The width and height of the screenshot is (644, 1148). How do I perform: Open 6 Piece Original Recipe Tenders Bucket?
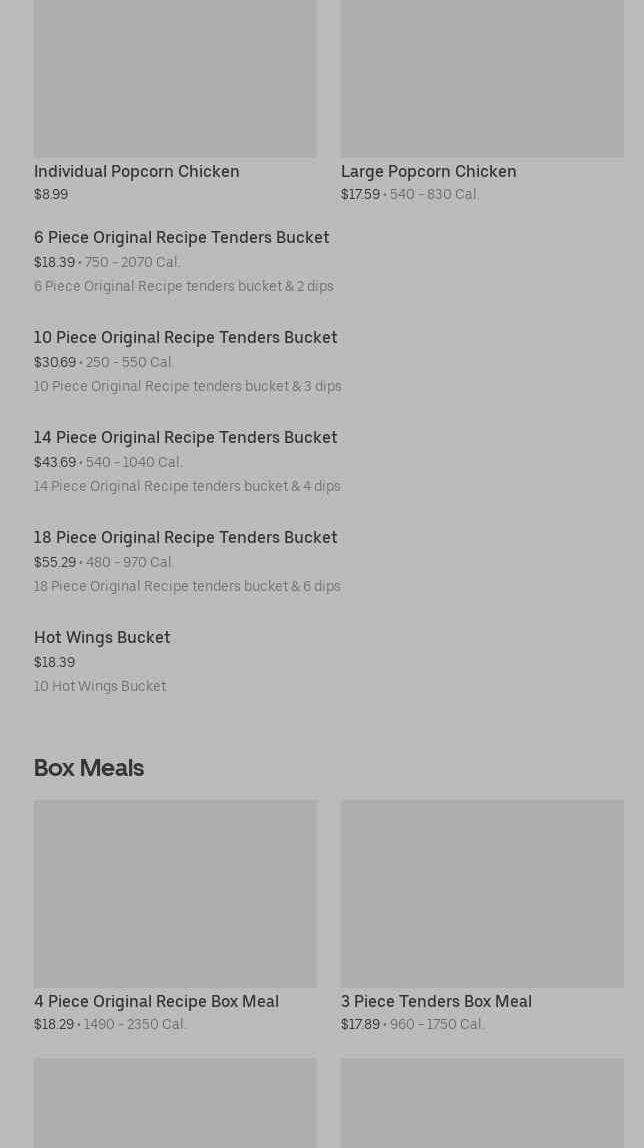tap(181, 238)
